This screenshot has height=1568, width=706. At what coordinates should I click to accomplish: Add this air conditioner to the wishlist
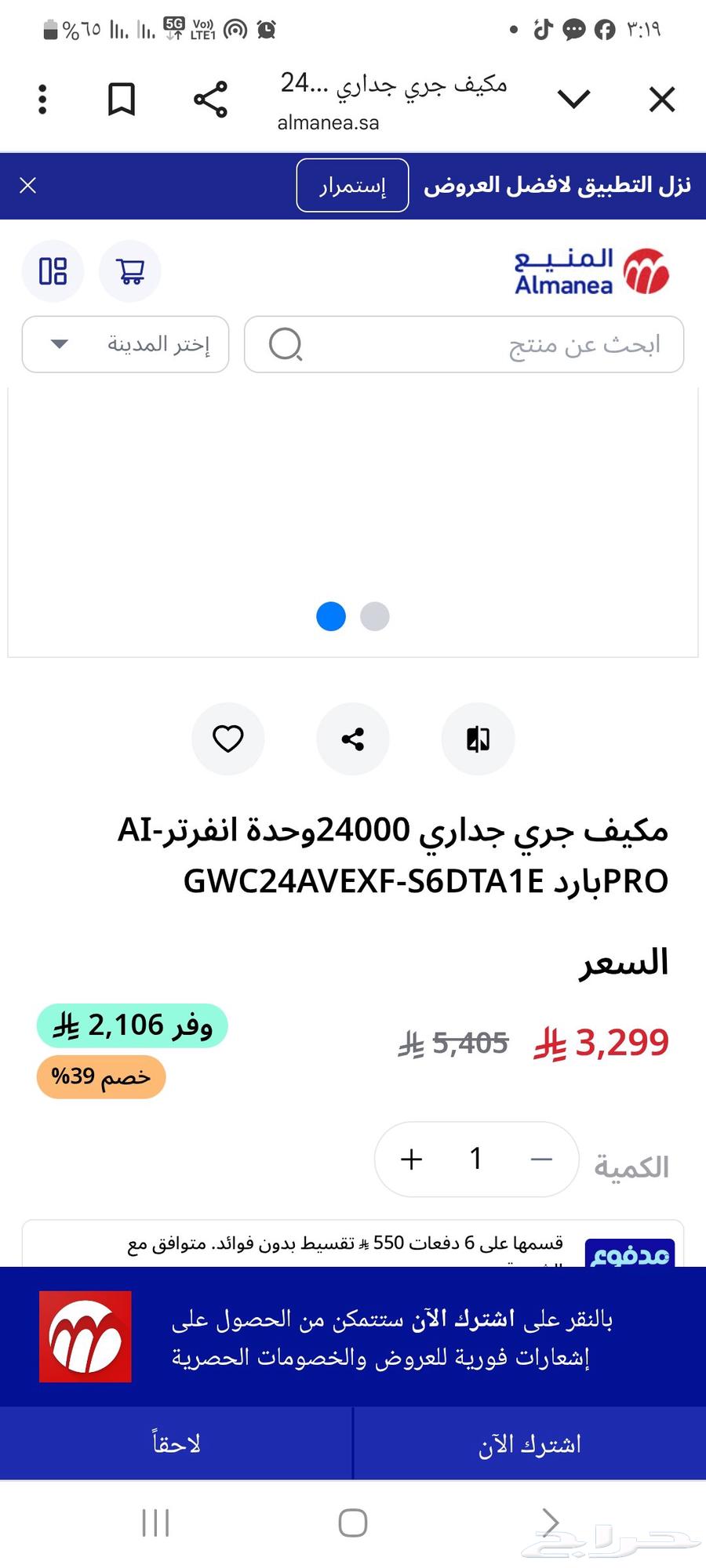228,739
